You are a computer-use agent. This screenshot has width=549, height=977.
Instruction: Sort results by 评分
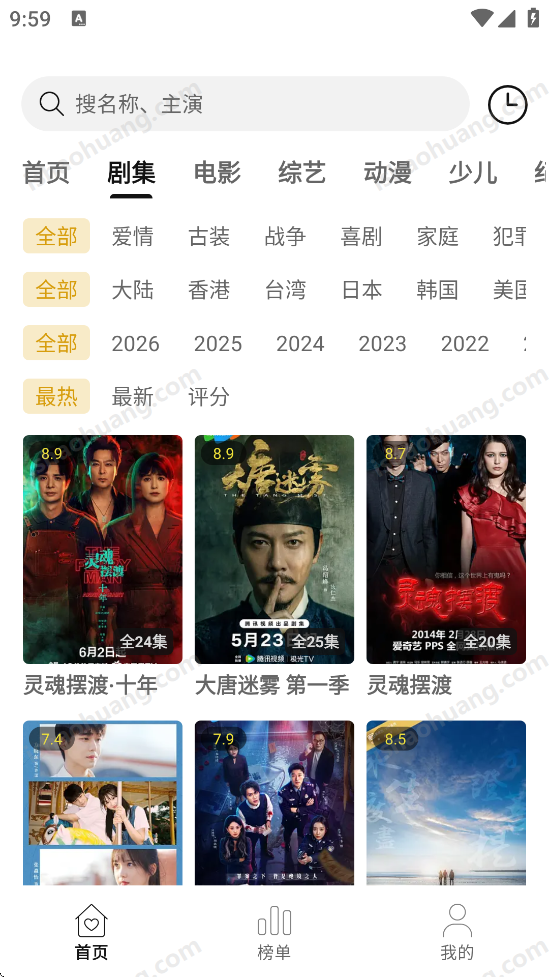coord(209,396)
